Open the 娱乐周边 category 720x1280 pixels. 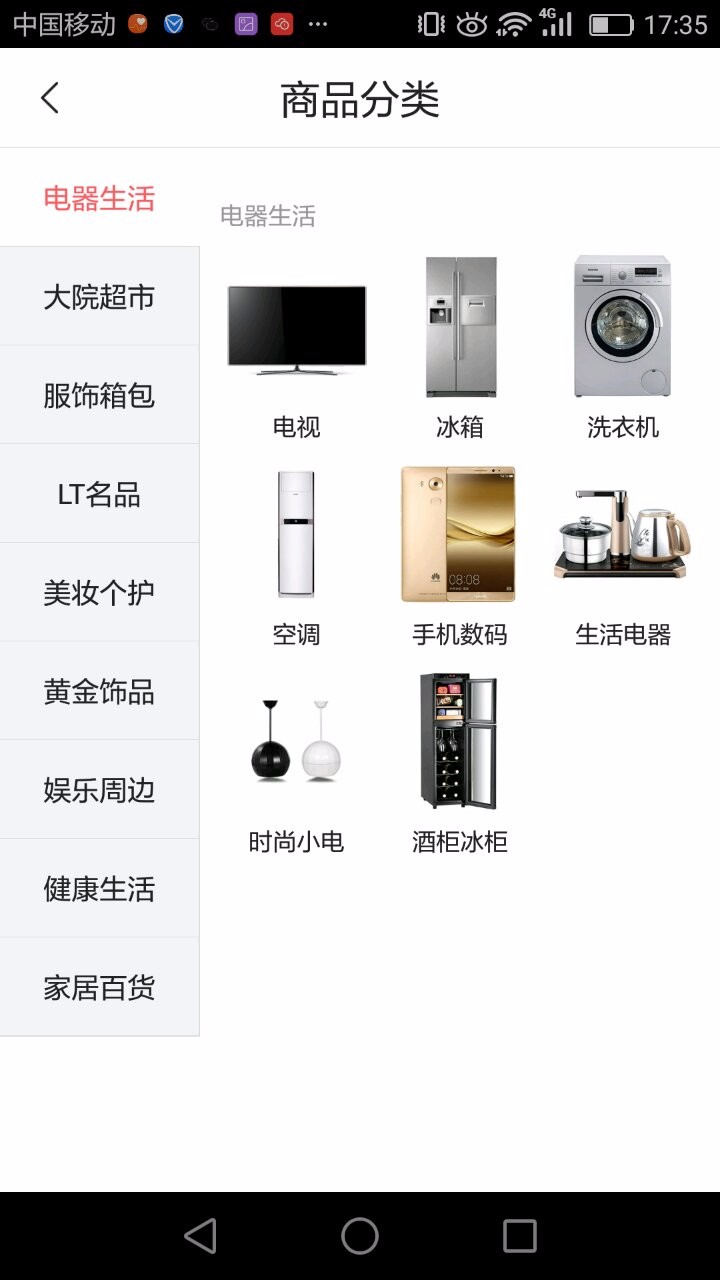pos(99,789)
